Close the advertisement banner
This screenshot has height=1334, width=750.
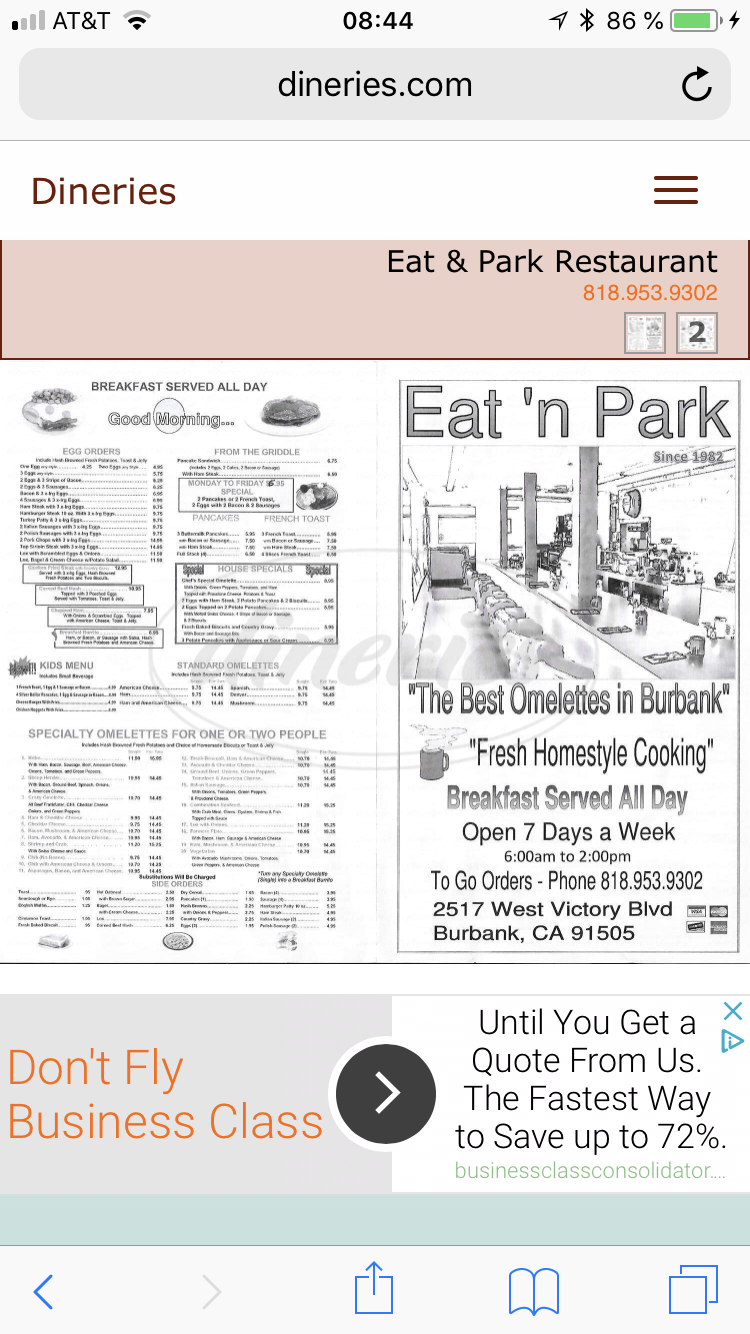(x=733, y=1011)
